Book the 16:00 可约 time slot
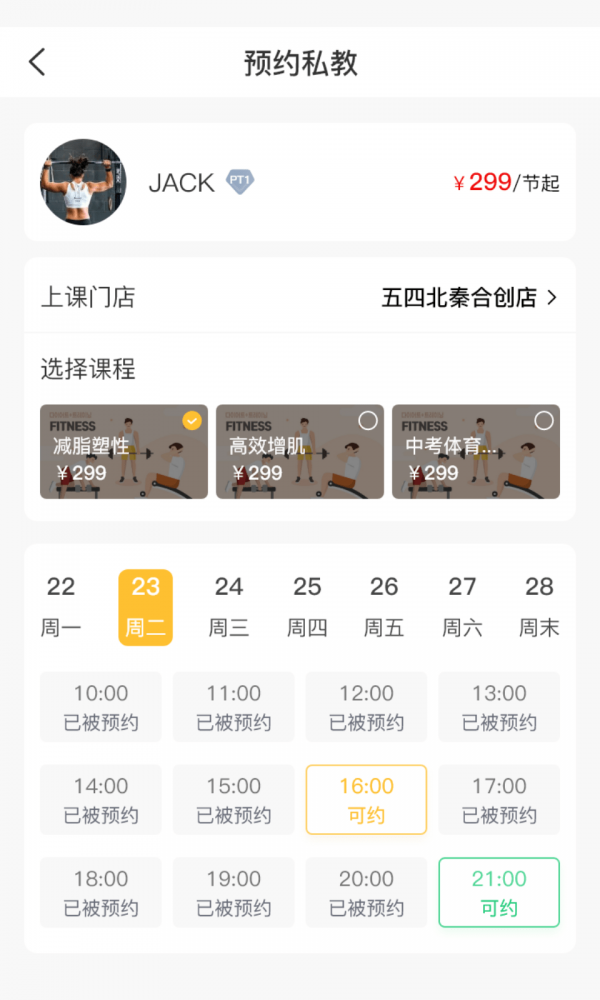Image resolution: width=600 pixels, height=1000 pixels. click(366, 800)
